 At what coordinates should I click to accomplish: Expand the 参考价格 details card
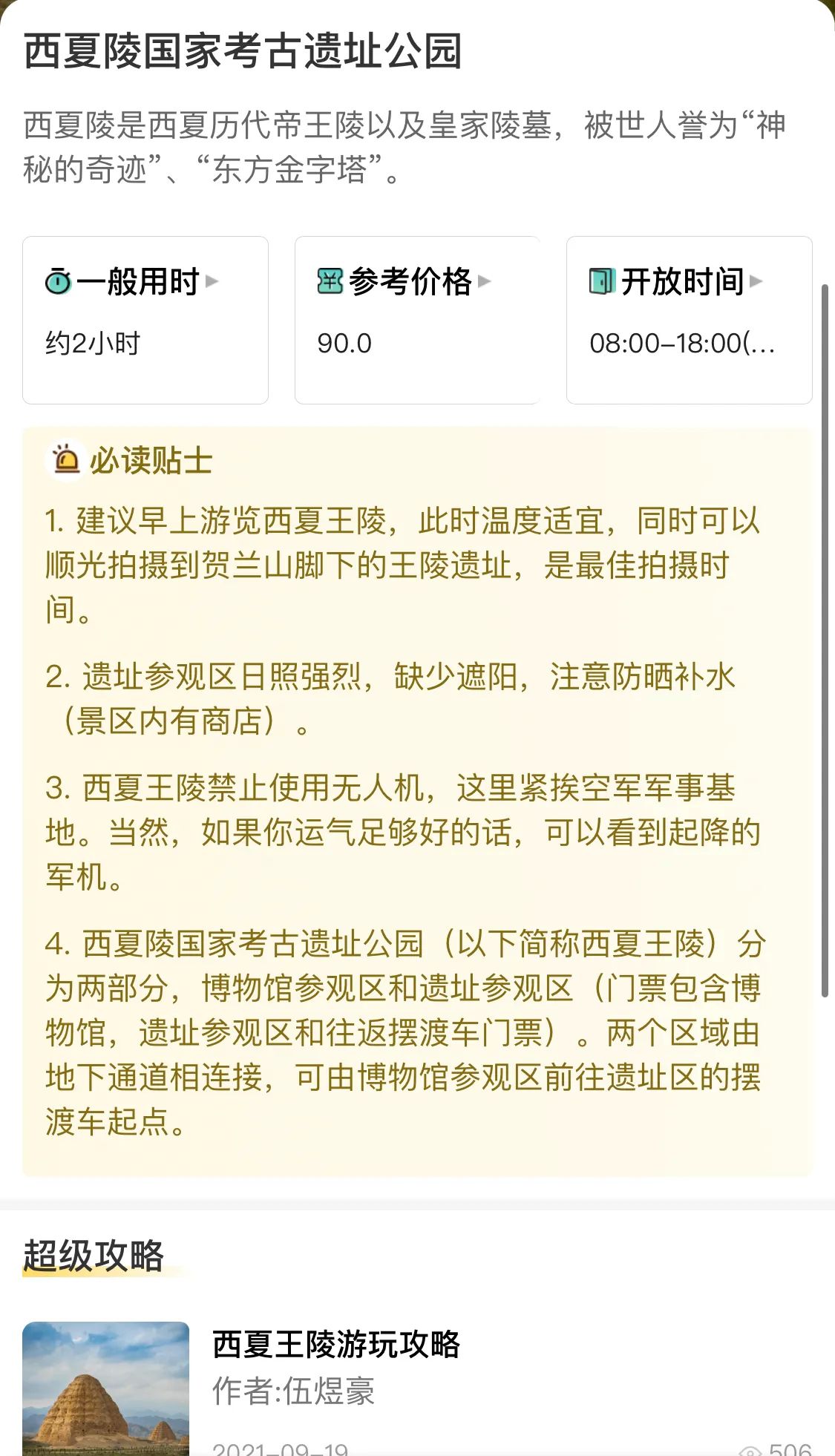pyautogui.click(x=416, y=319)
